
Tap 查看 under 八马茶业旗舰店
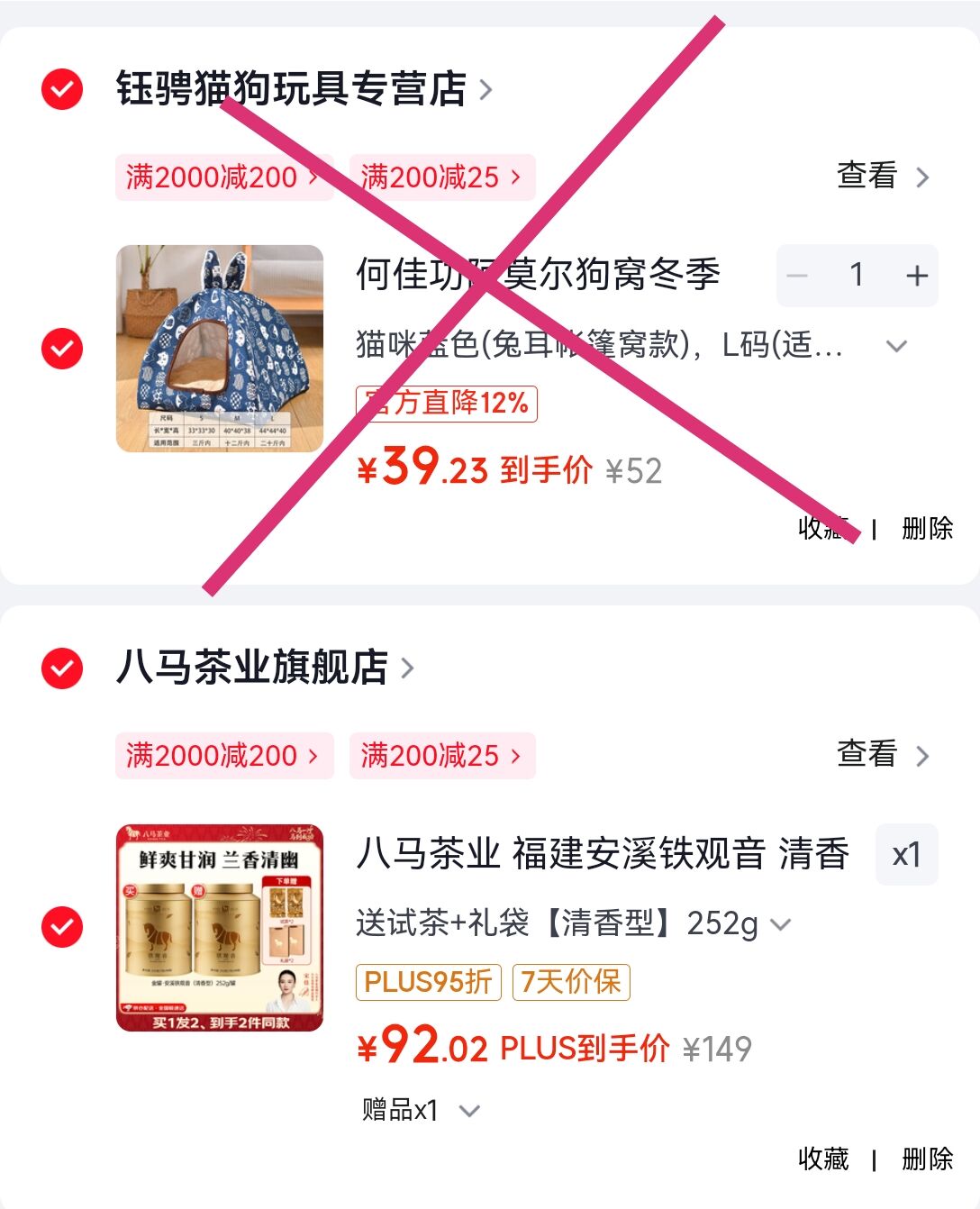(x=882, y=754)
